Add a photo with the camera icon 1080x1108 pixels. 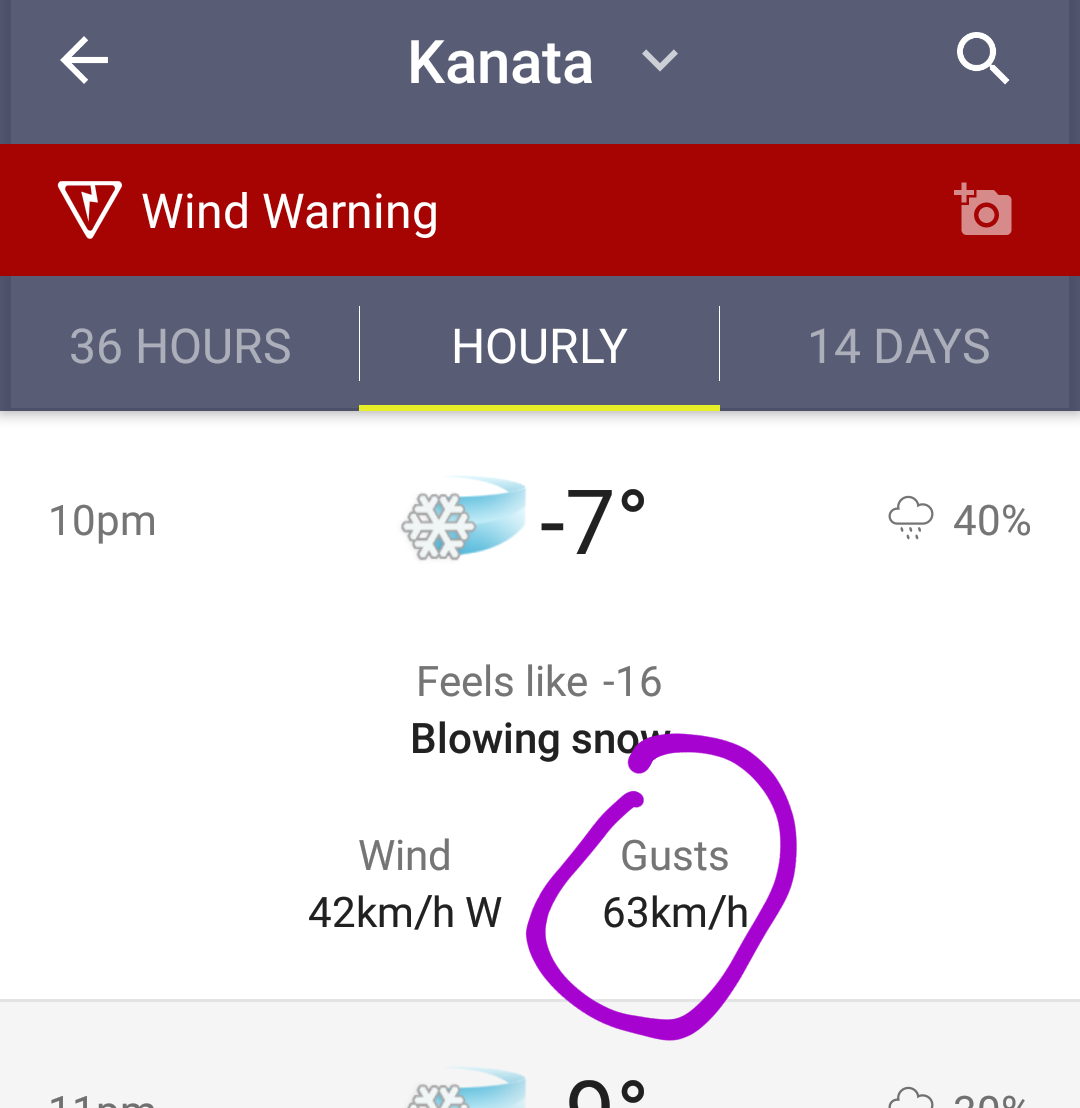coord(984,210)
